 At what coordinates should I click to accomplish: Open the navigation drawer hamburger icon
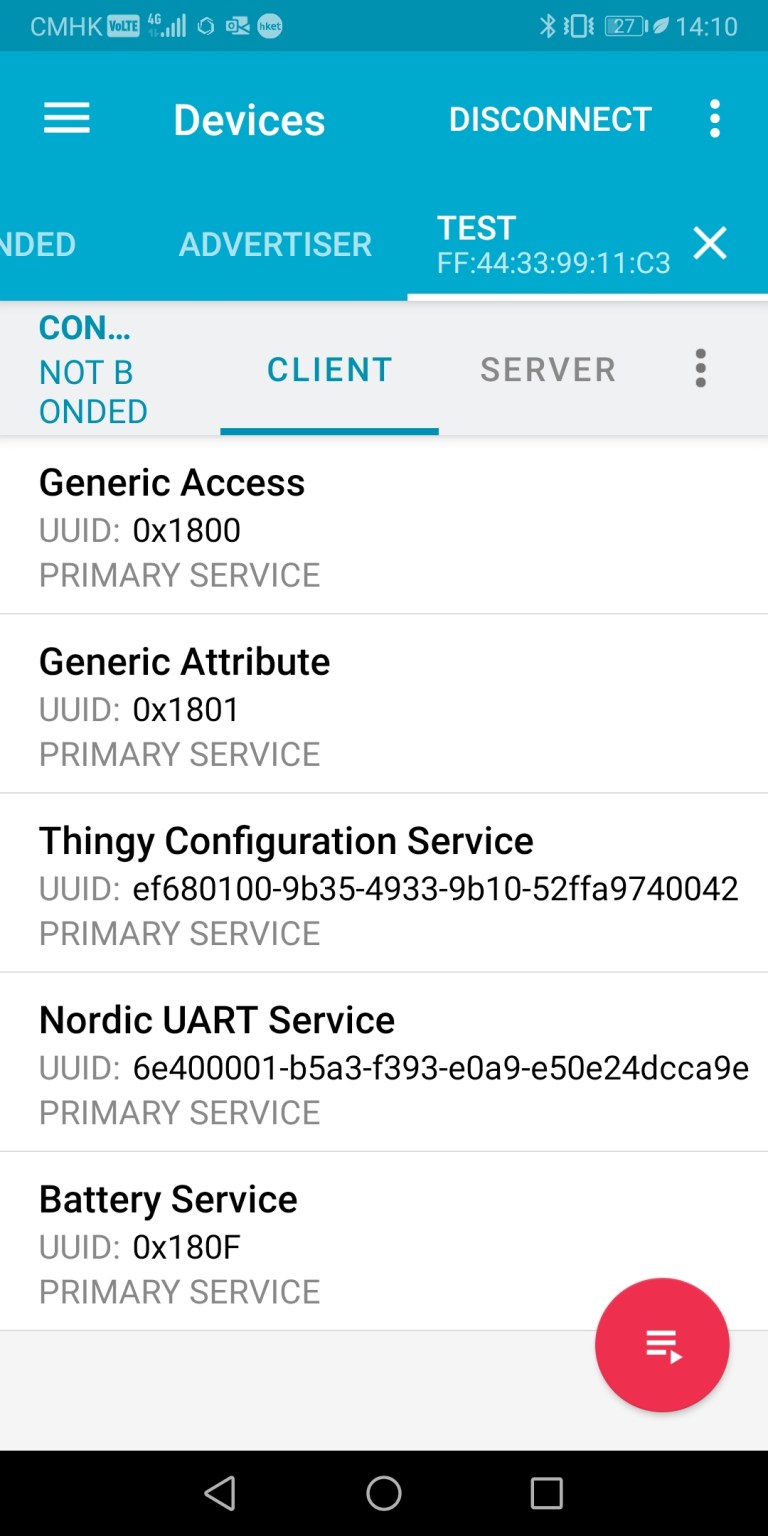coord(66,118)
